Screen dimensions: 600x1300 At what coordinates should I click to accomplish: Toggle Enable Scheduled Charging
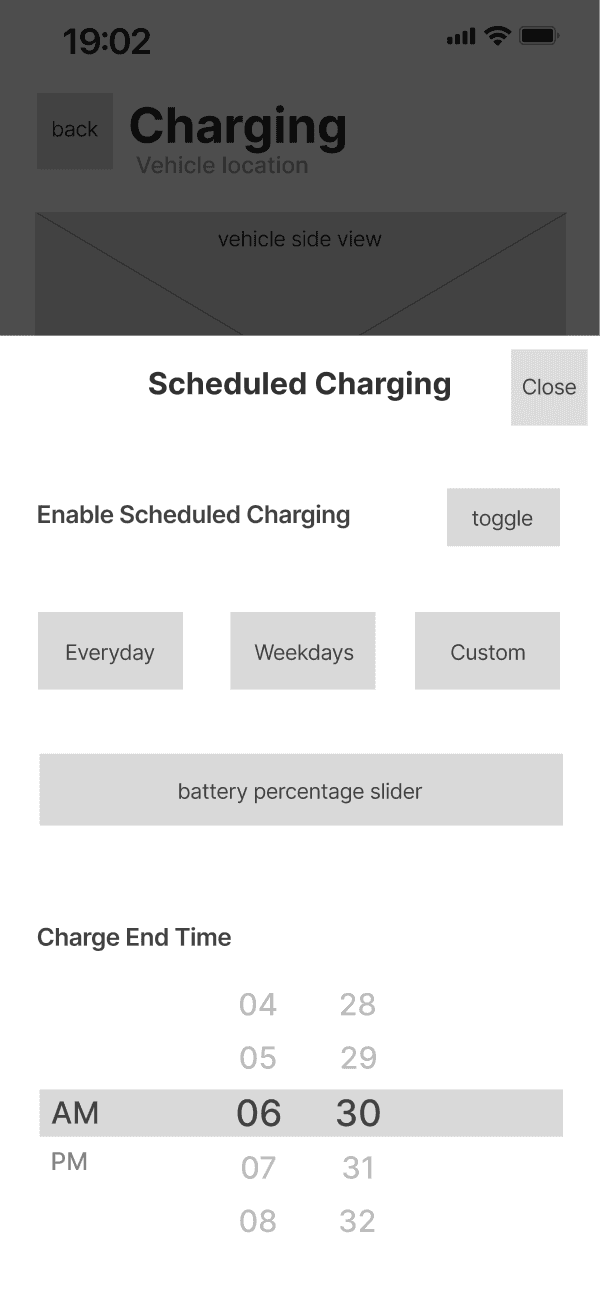tap(503, 517)
